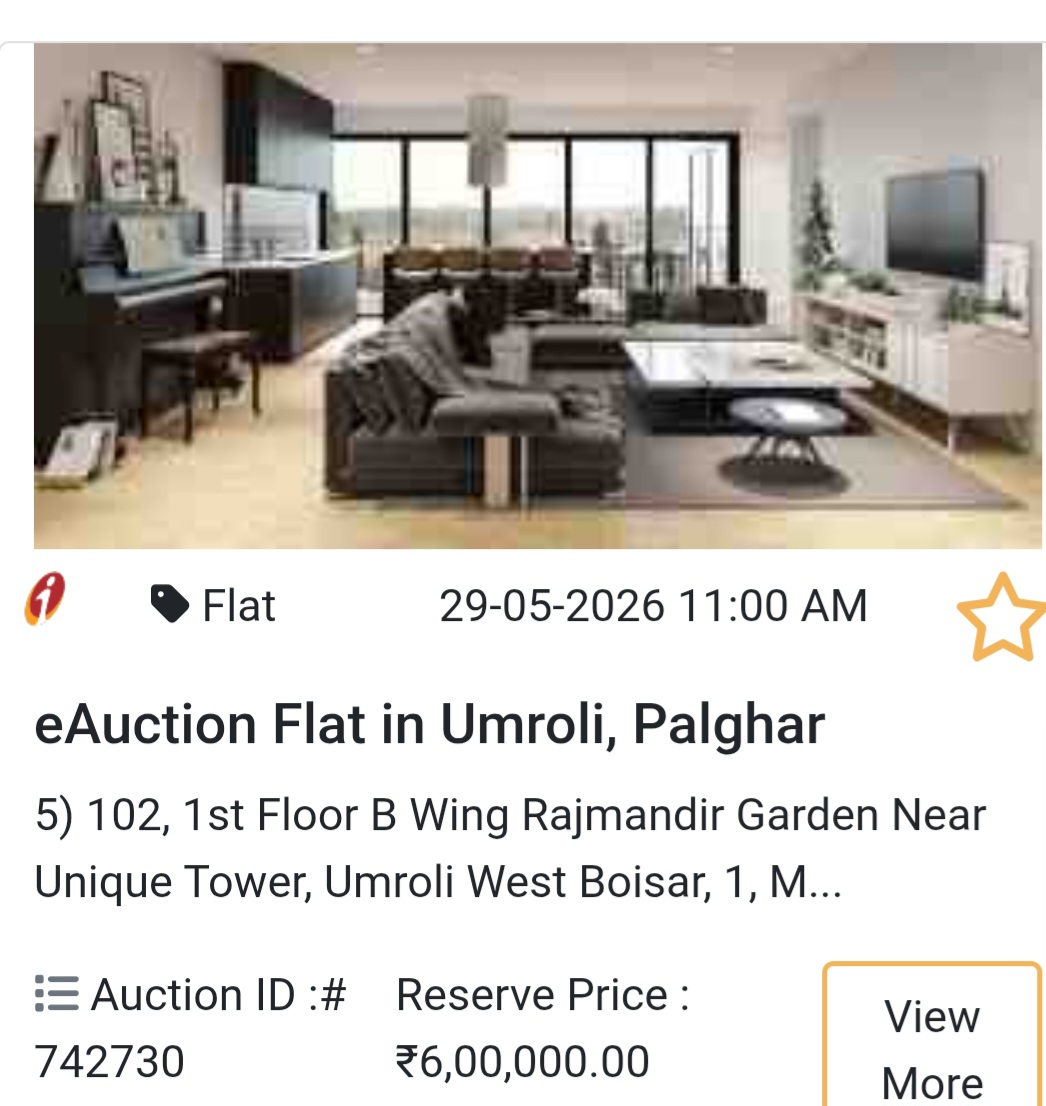Click the auction date 29-05-2026 11:00 AM
The width and height of the screenshot is (1046, 1106).
(655, 603)
